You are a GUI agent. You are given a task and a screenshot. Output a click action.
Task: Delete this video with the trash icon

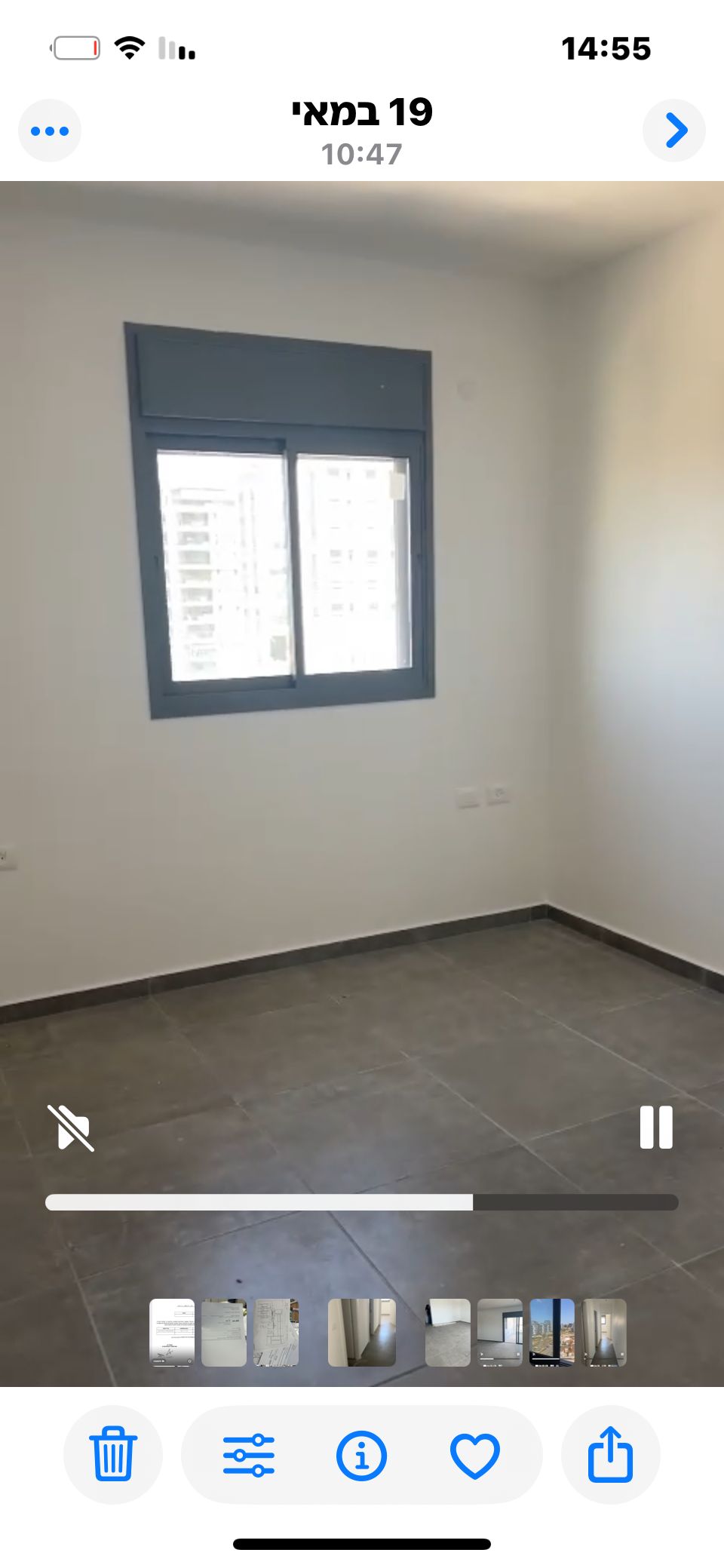(113, 1454)
